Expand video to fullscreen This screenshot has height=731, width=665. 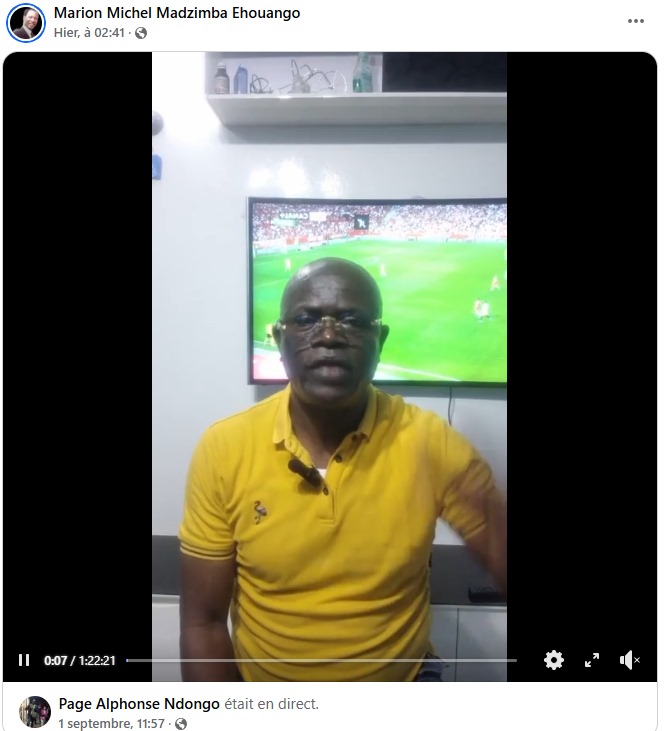click(592, 660)
